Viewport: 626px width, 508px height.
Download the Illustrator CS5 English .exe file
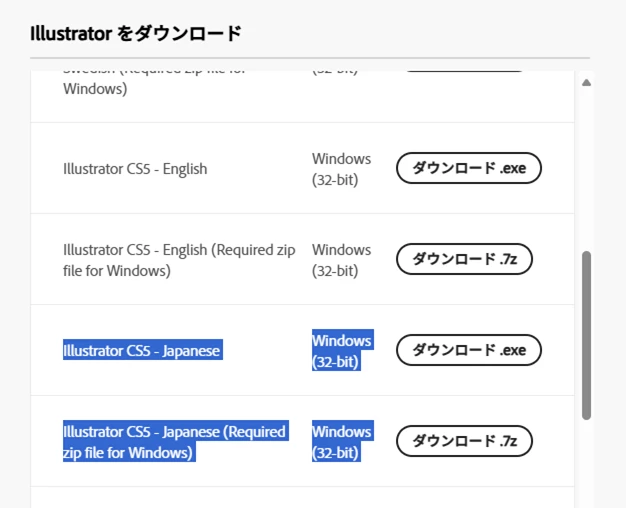click(x=469, y=168)
